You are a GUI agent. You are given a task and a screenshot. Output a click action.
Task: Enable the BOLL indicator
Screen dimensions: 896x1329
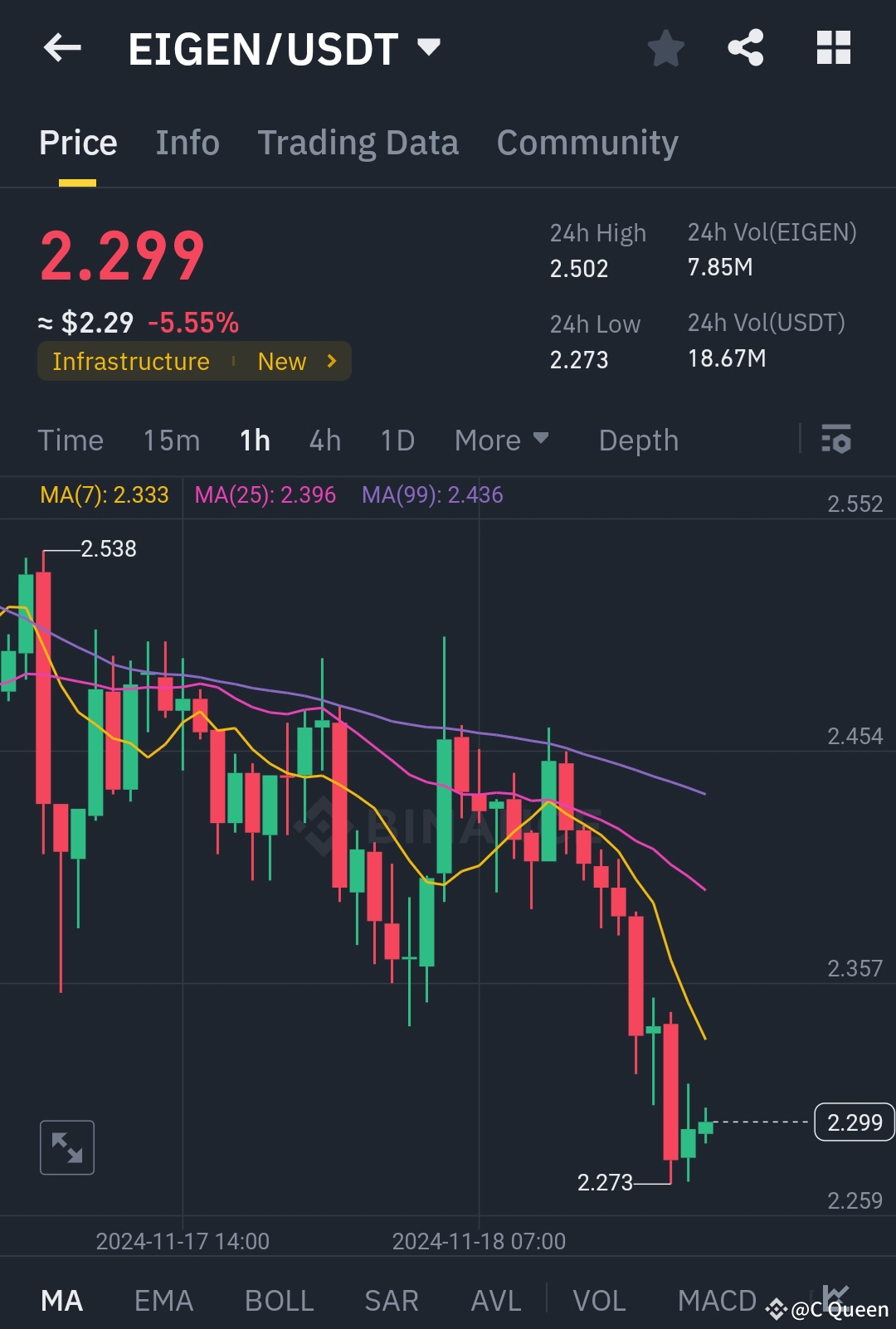tap(279, 1300)
